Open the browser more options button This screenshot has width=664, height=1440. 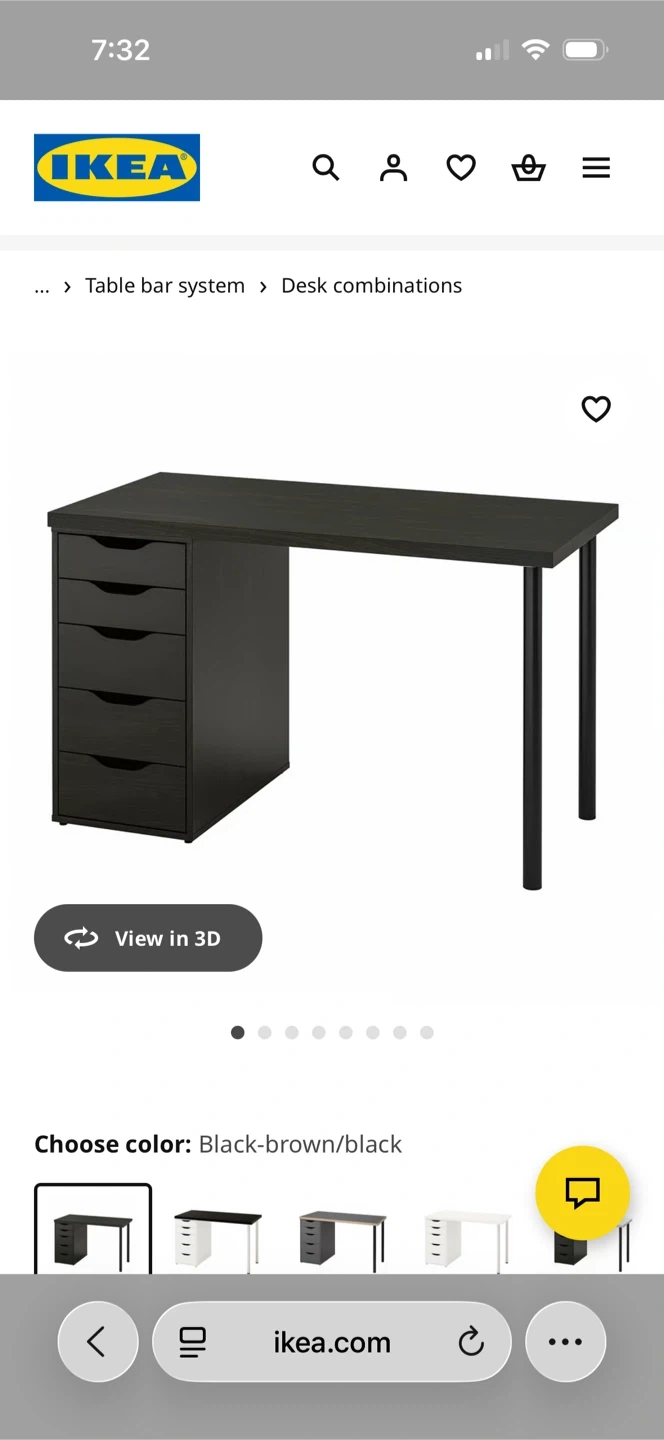(x=565, y=1342)
